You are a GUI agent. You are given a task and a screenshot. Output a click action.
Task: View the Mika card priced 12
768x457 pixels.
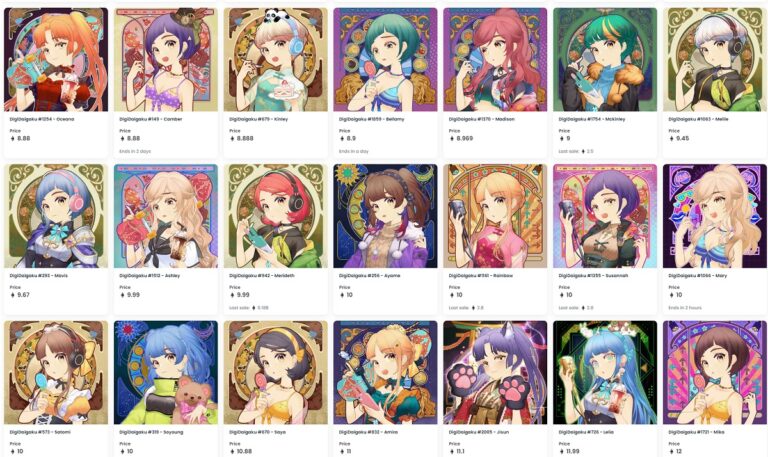(x=714, y=372)
